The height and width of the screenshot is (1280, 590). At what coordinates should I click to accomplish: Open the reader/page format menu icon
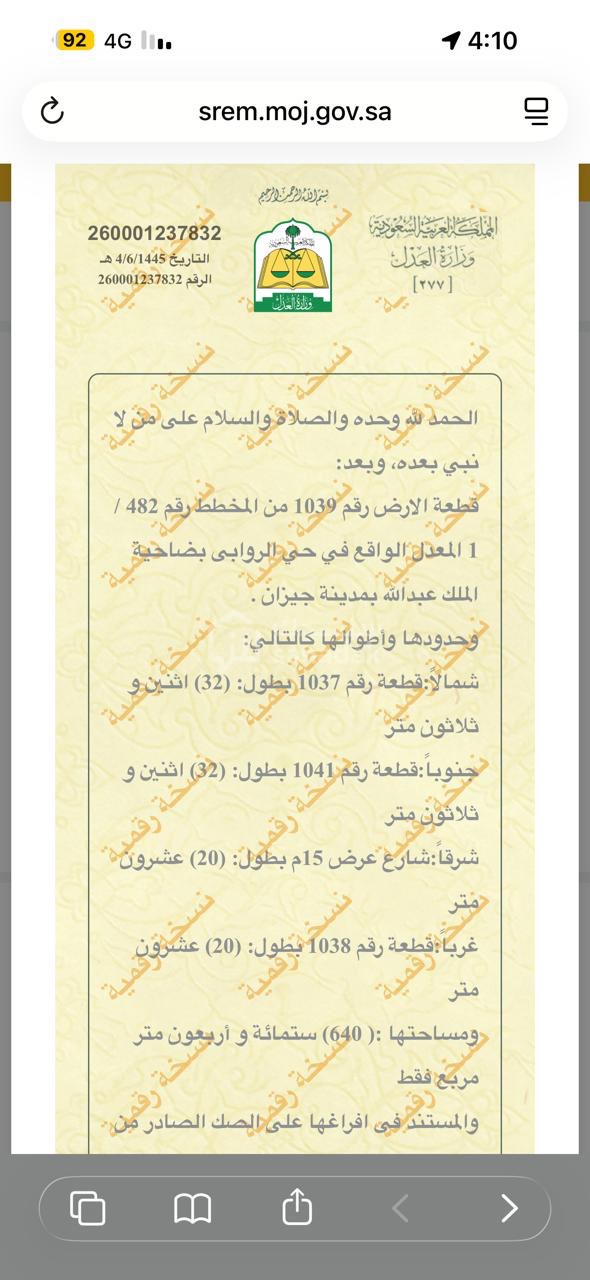tap(536, 111)
